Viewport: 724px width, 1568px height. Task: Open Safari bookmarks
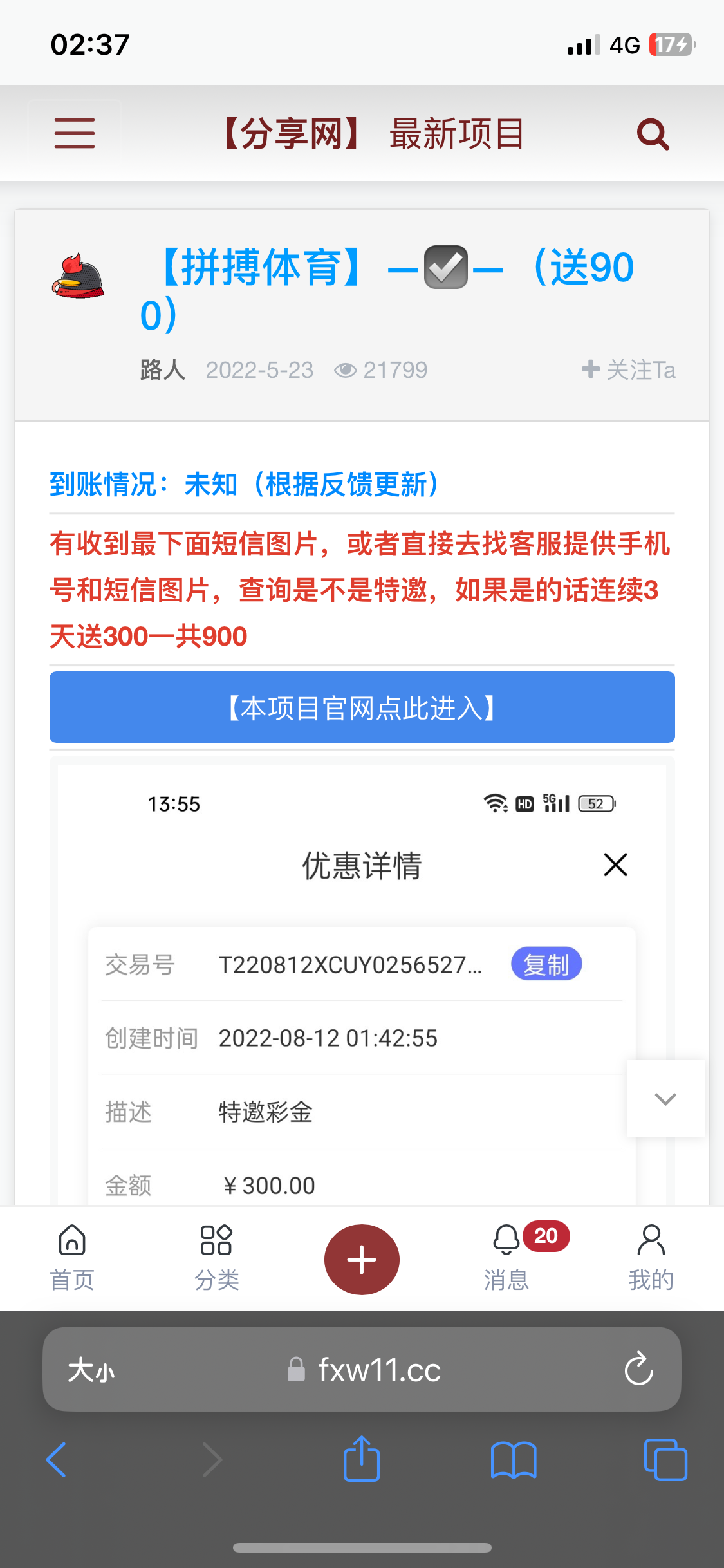click(x=513, y=1460)
